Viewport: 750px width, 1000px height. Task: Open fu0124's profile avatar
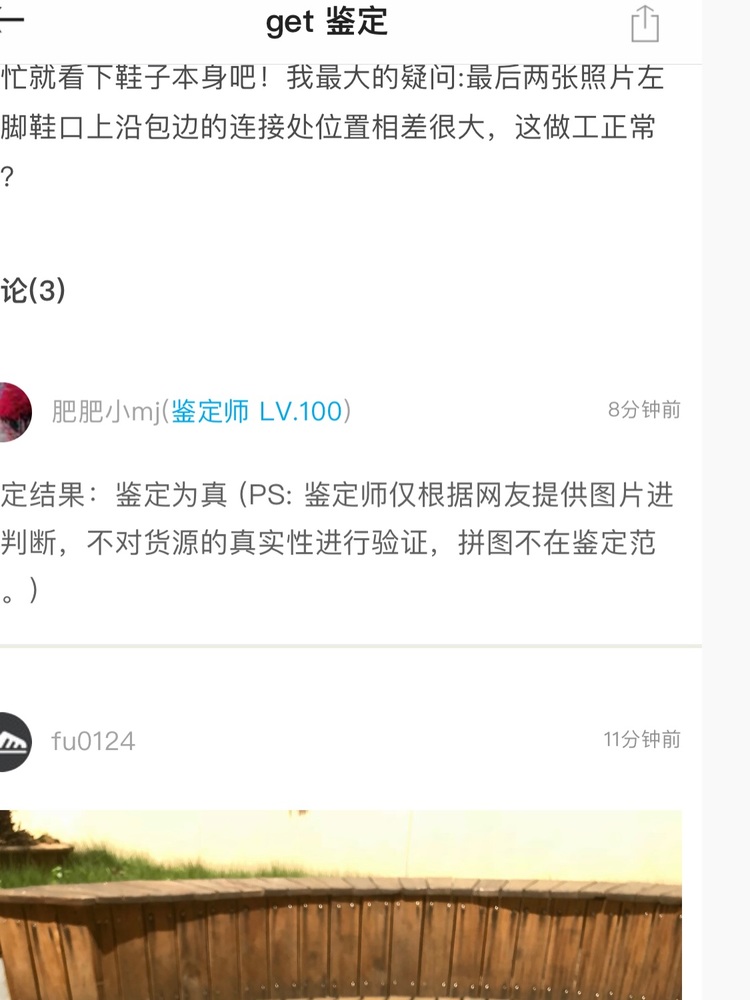click(x=12, y=741)
